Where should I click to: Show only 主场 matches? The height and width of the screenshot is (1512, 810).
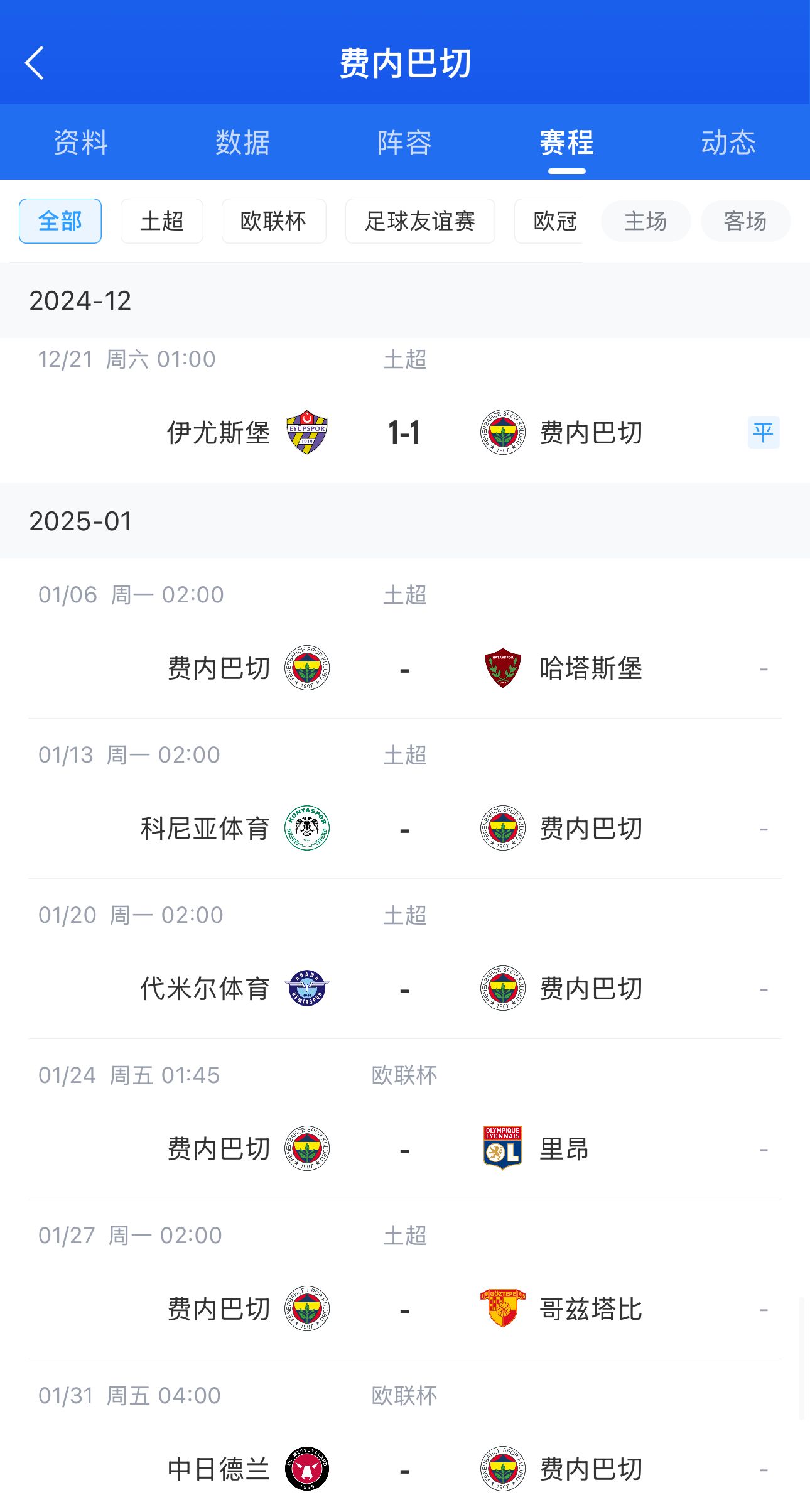[645, 221]
